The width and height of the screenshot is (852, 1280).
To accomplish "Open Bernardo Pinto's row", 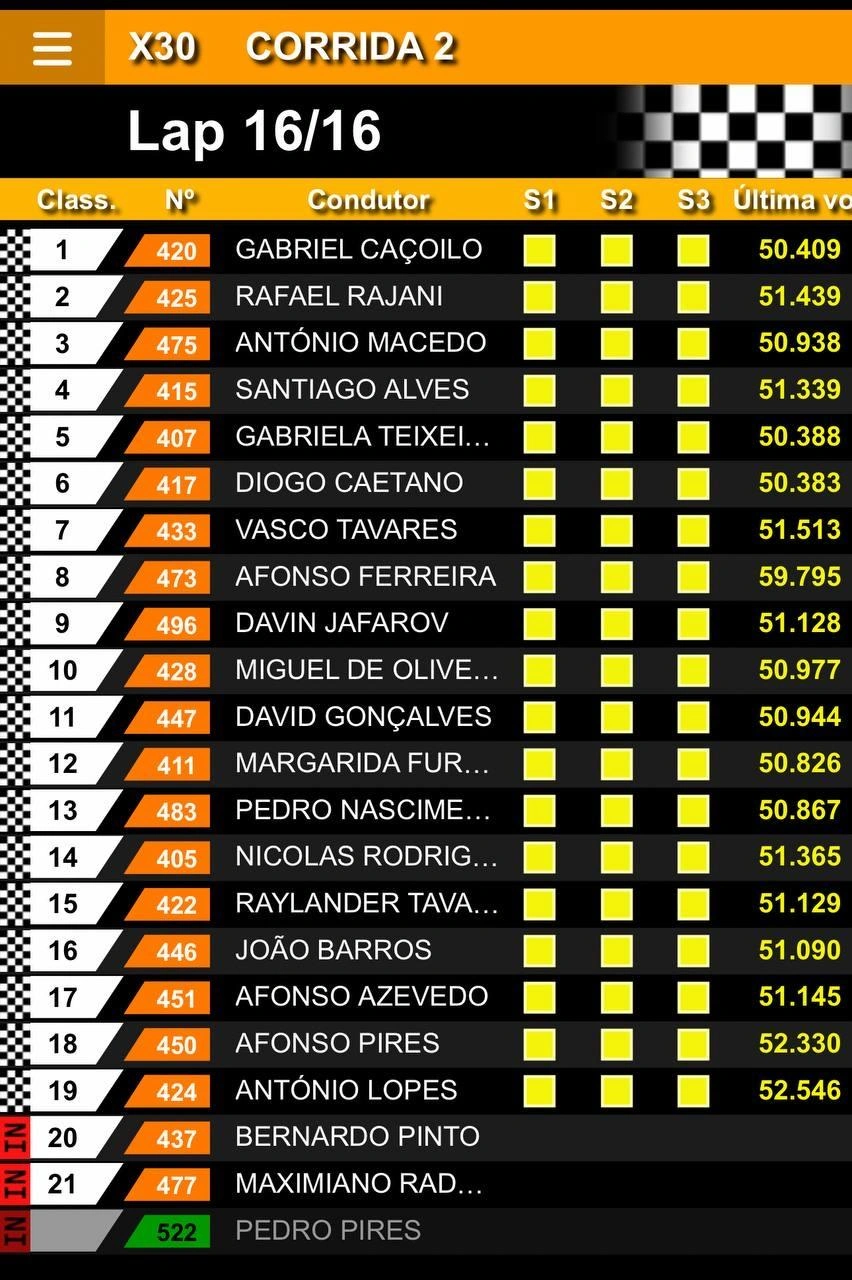I will [x=357, y=1136].
